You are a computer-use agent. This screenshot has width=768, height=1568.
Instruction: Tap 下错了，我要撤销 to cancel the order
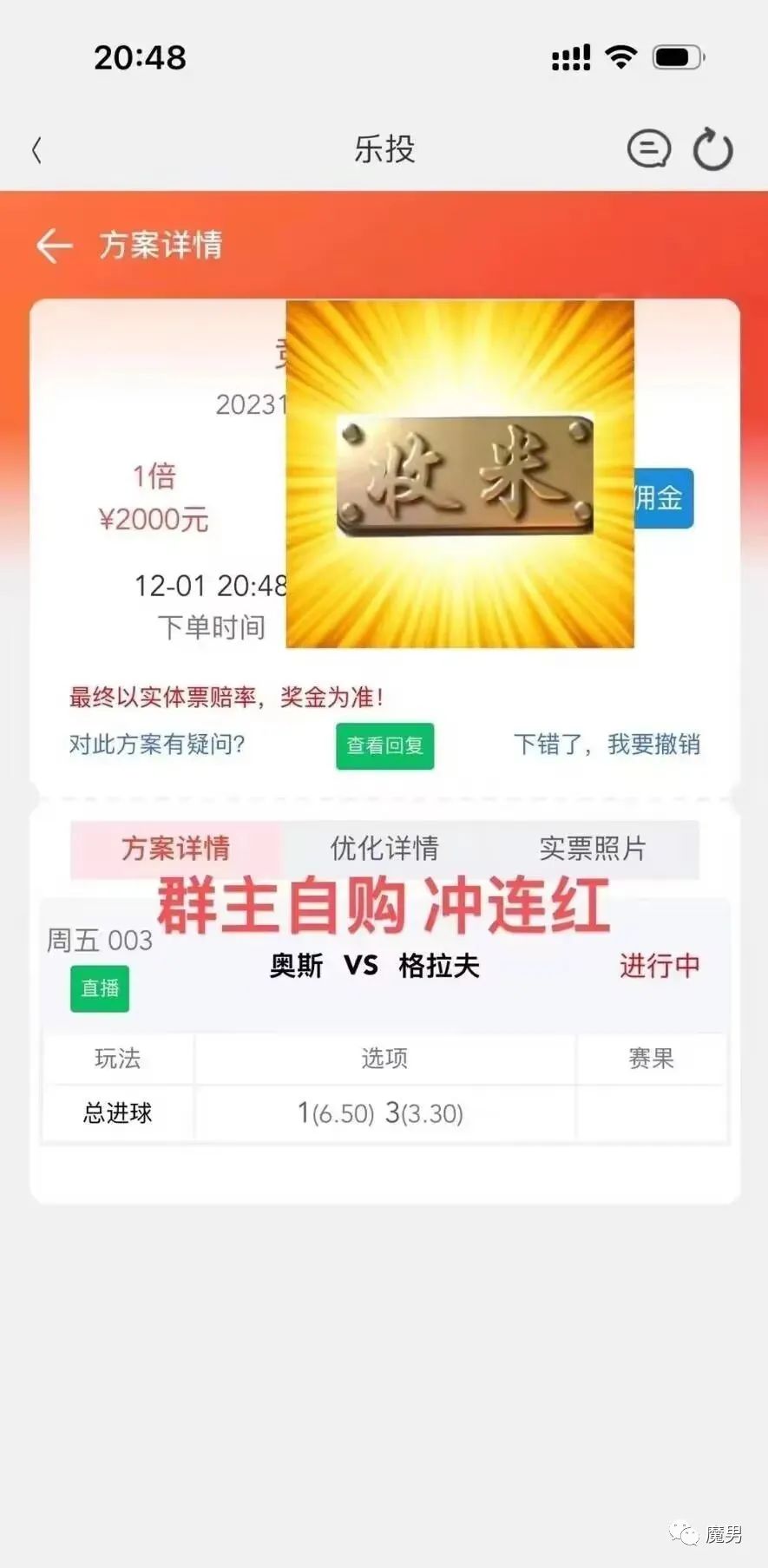pos(607,744)
